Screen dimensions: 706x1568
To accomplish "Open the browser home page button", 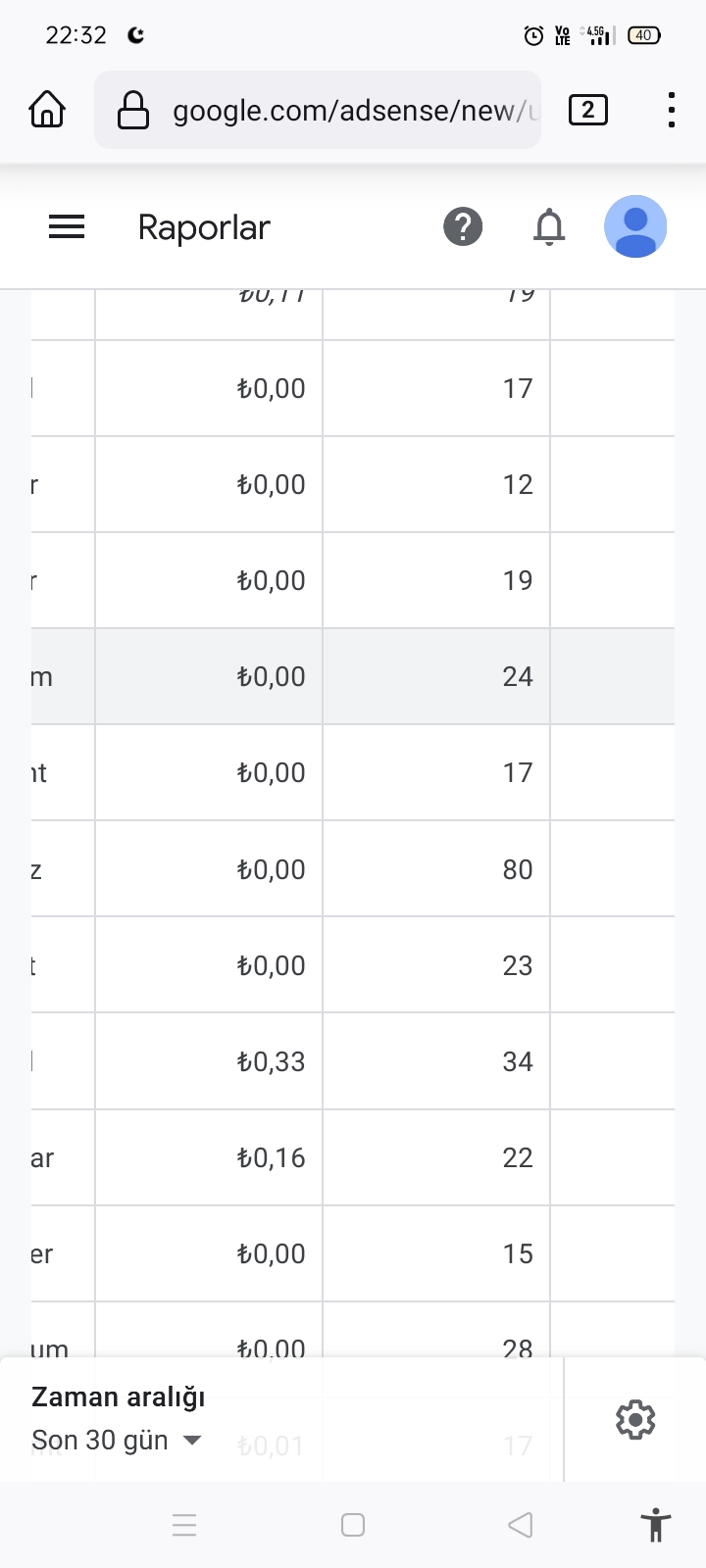I will point(47,110).
